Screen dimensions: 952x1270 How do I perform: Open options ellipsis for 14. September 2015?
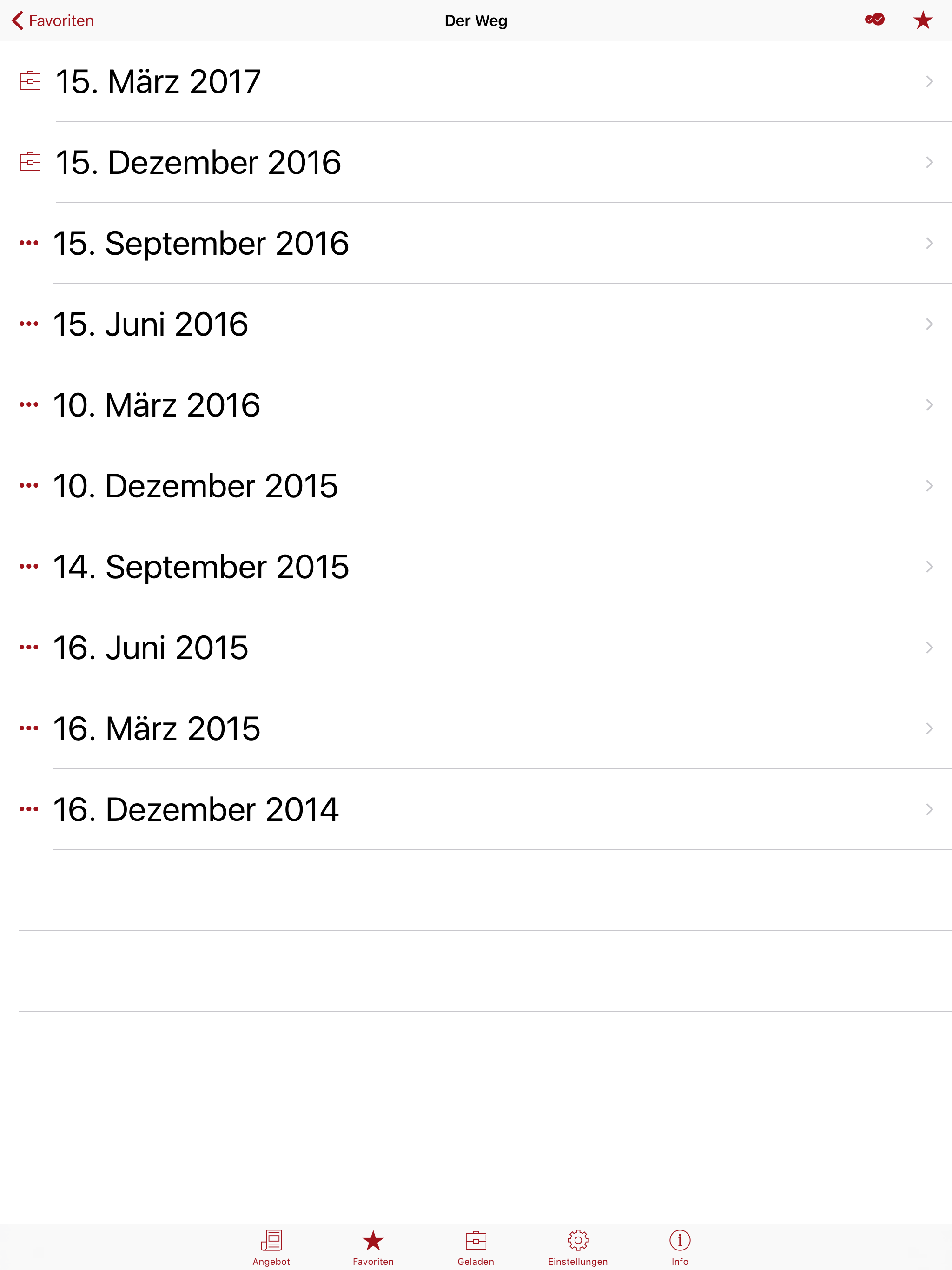[x=29, y=566]
